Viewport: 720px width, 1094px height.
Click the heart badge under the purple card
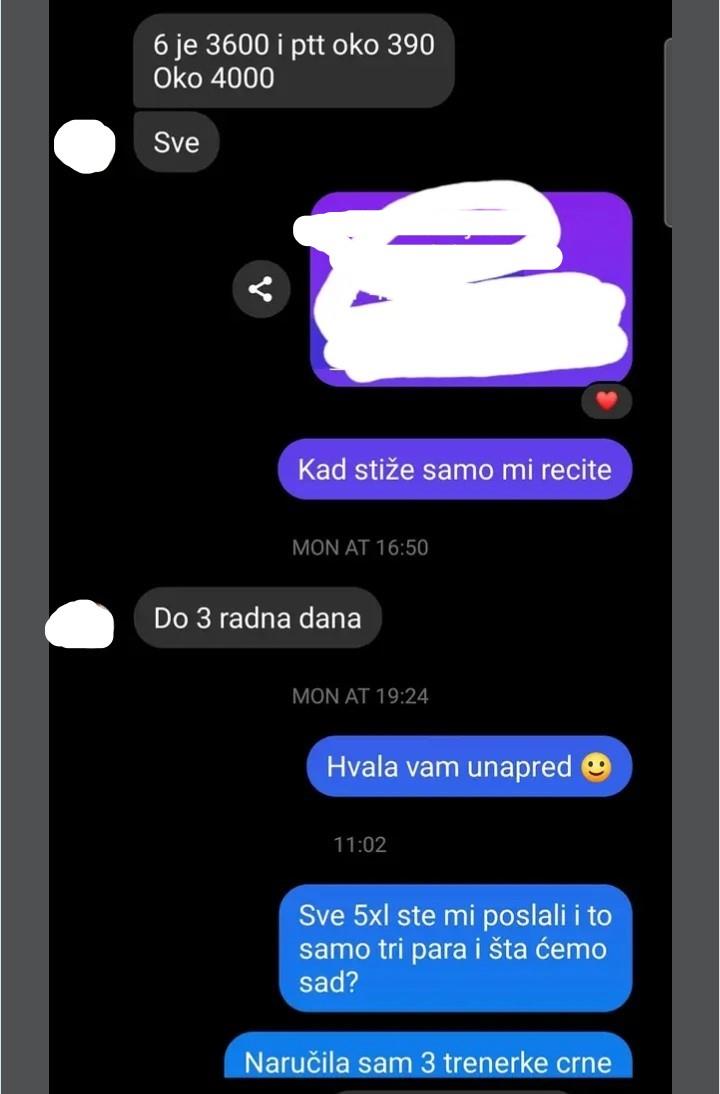[x=606, y=400]
